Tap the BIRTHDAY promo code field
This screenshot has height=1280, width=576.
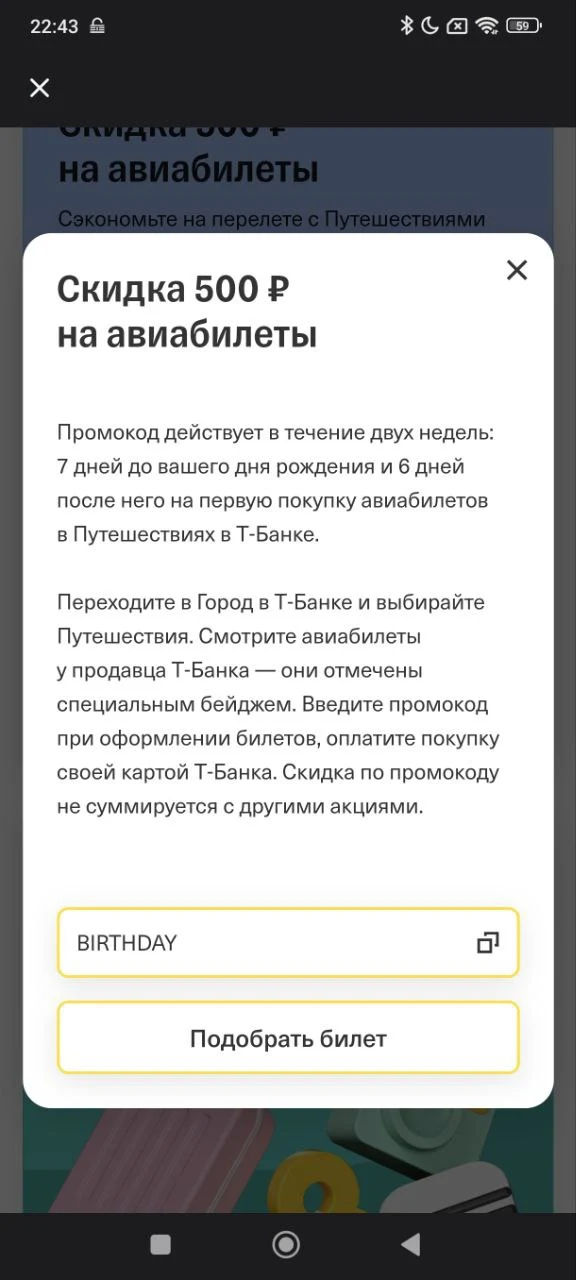point(288,942)
